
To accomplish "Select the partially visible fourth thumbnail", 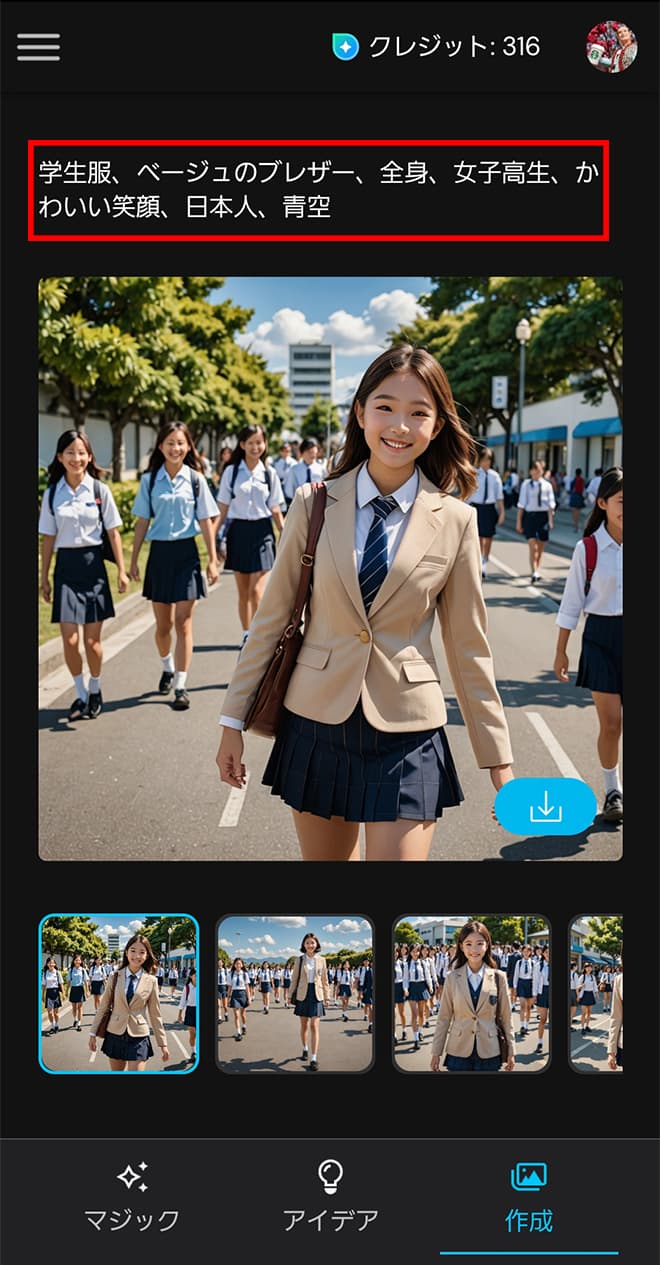I will coord(596,993).
